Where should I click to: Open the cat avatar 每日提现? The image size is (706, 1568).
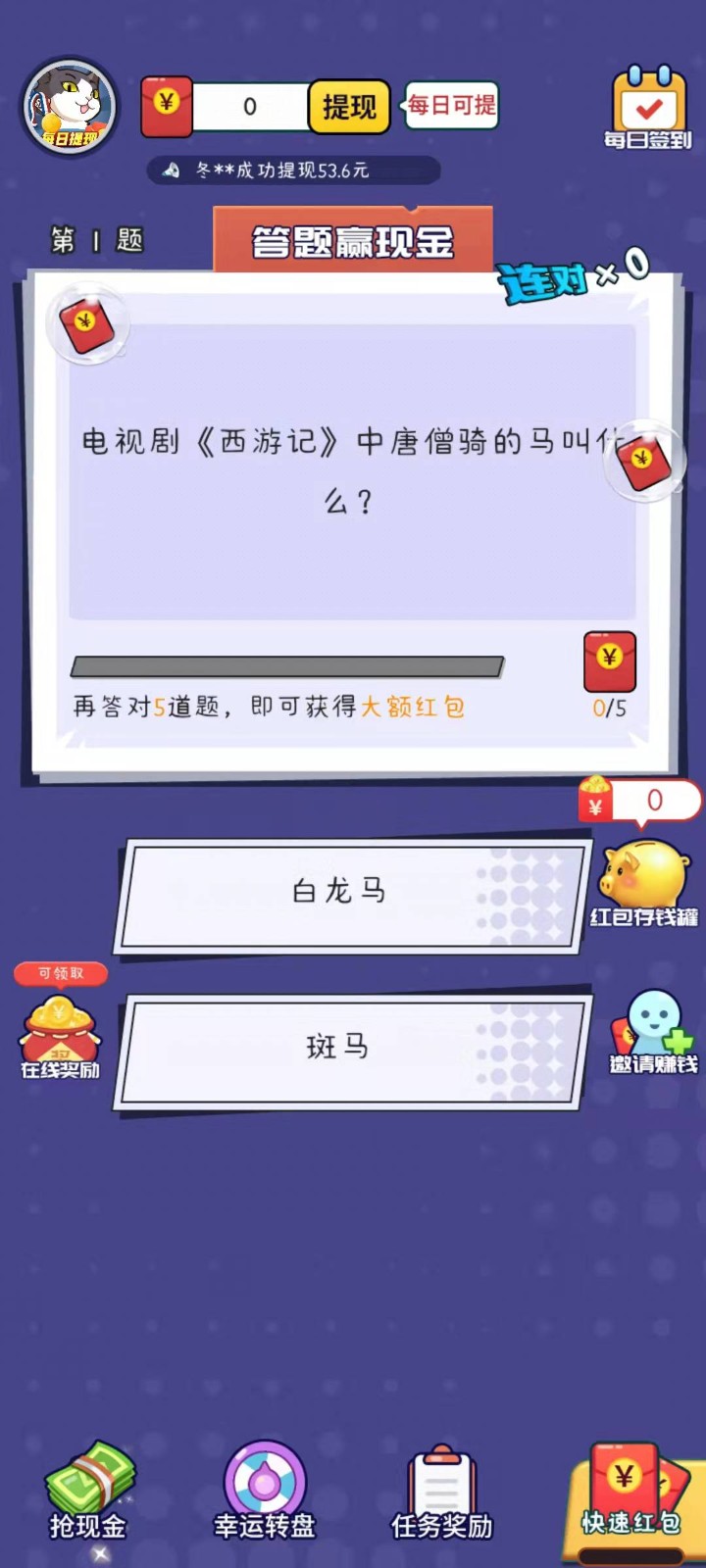click(70, 108)
